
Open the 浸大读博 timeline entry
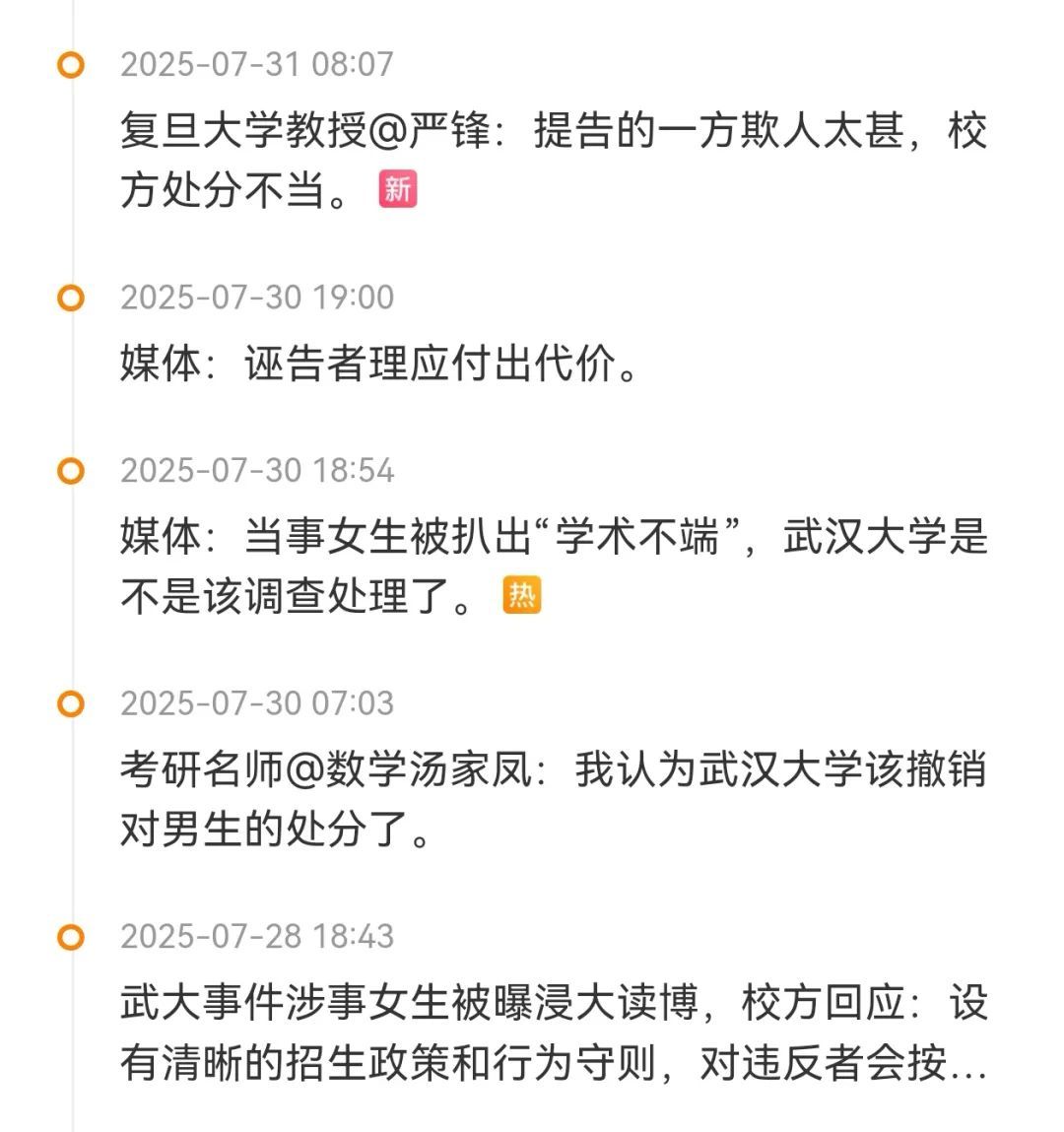tap(552, 1032)
